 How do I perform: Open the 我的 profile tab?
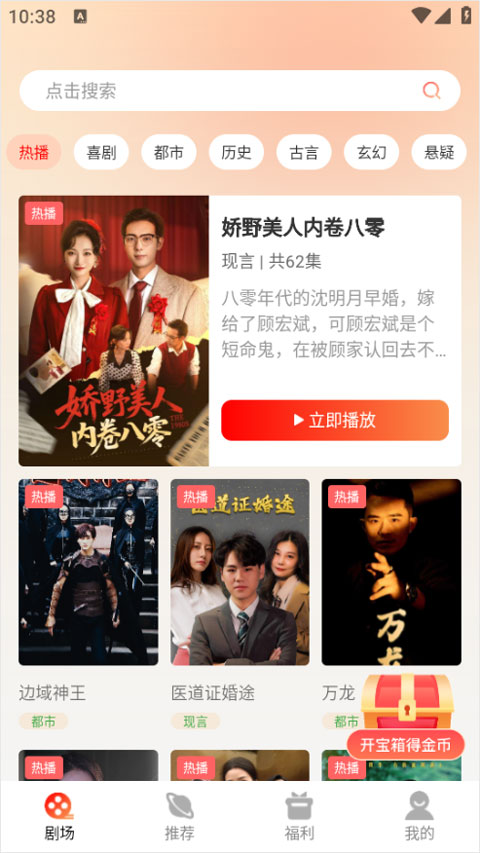[x=420, y=816]
